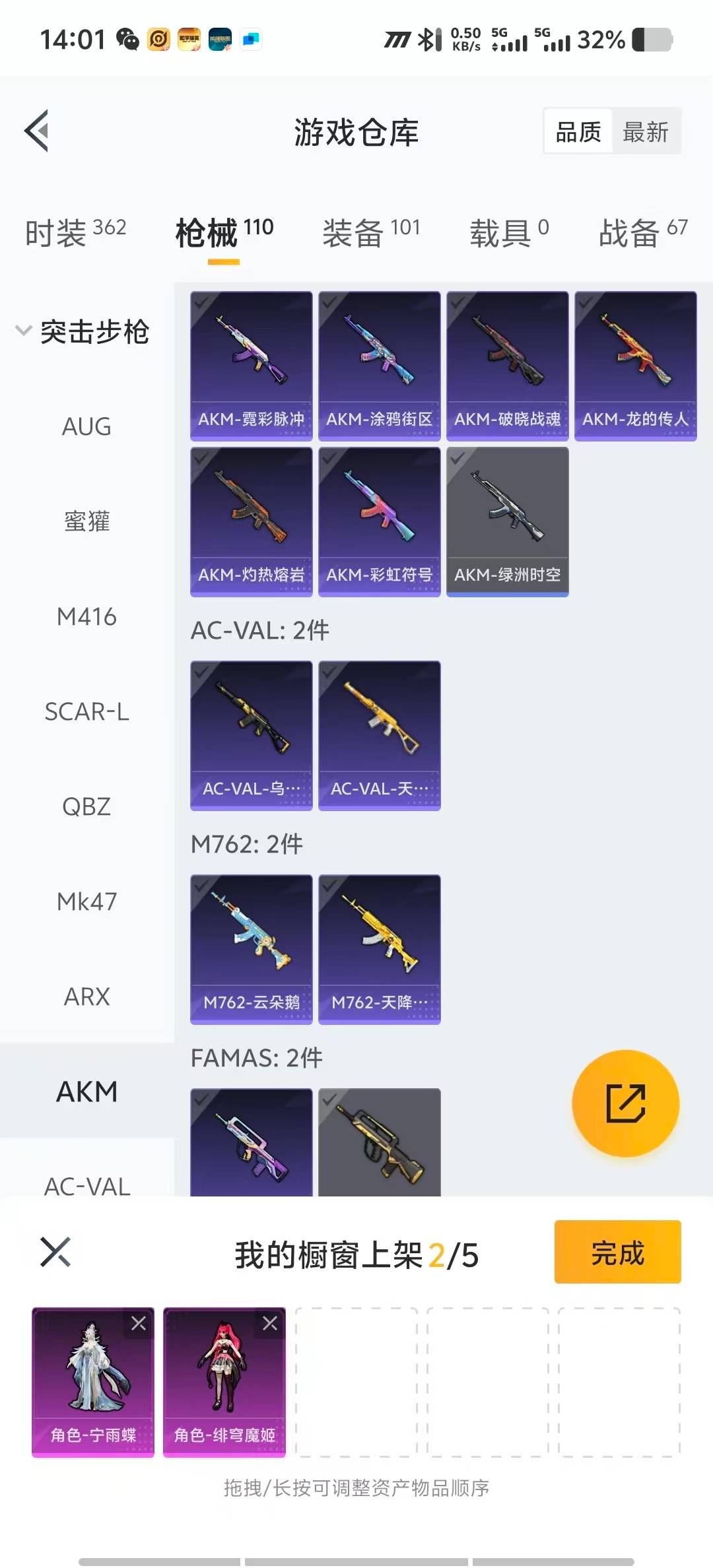Close the showcase listing panel
Screen dimensions: 713x1568
pos(55,1252)
